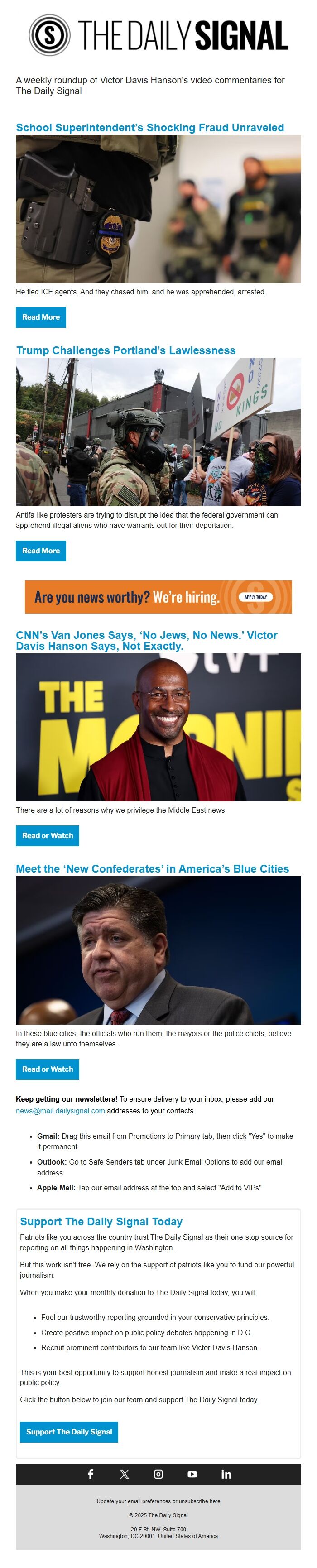The height and width of the screenshot is (1568, 317).
Task: Go to The Daily Signal's YouTube channel
Action: point(192,1474)
